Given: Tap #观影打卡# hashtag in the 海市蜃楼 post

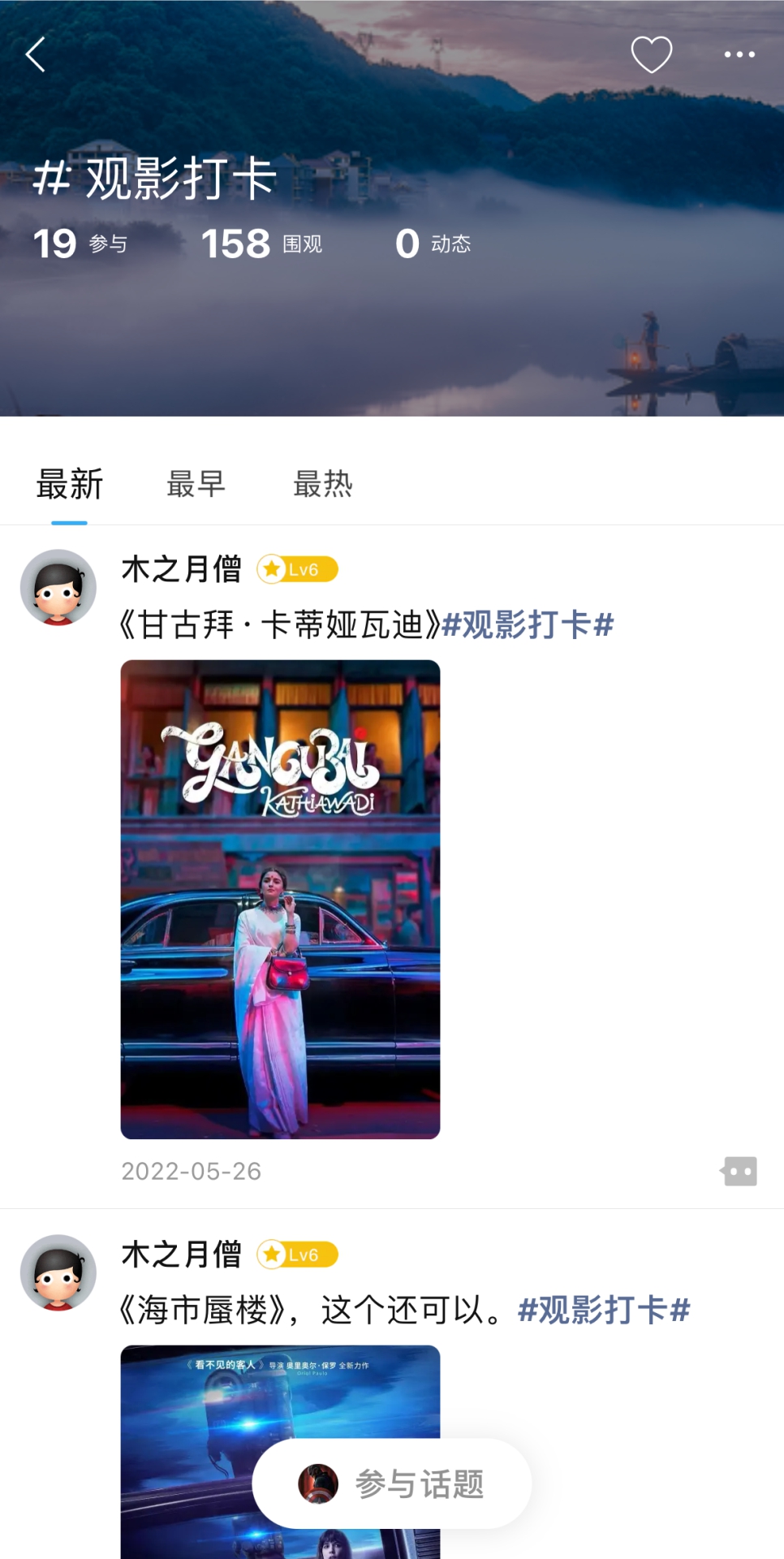Looking at the screenshot, I should [x=604, y=1310].
